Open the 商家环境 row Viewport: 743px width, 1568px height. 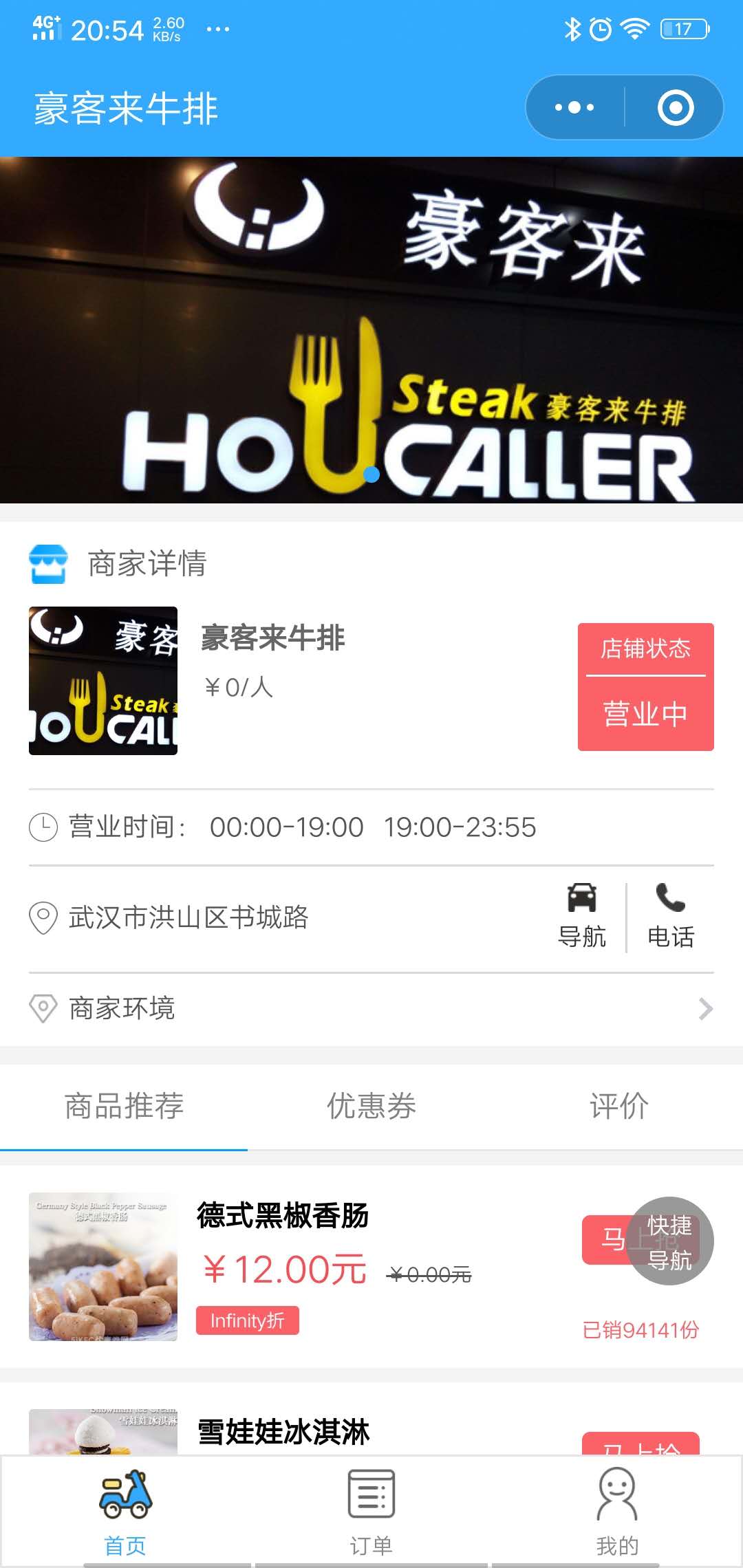tap(371, 1008)
